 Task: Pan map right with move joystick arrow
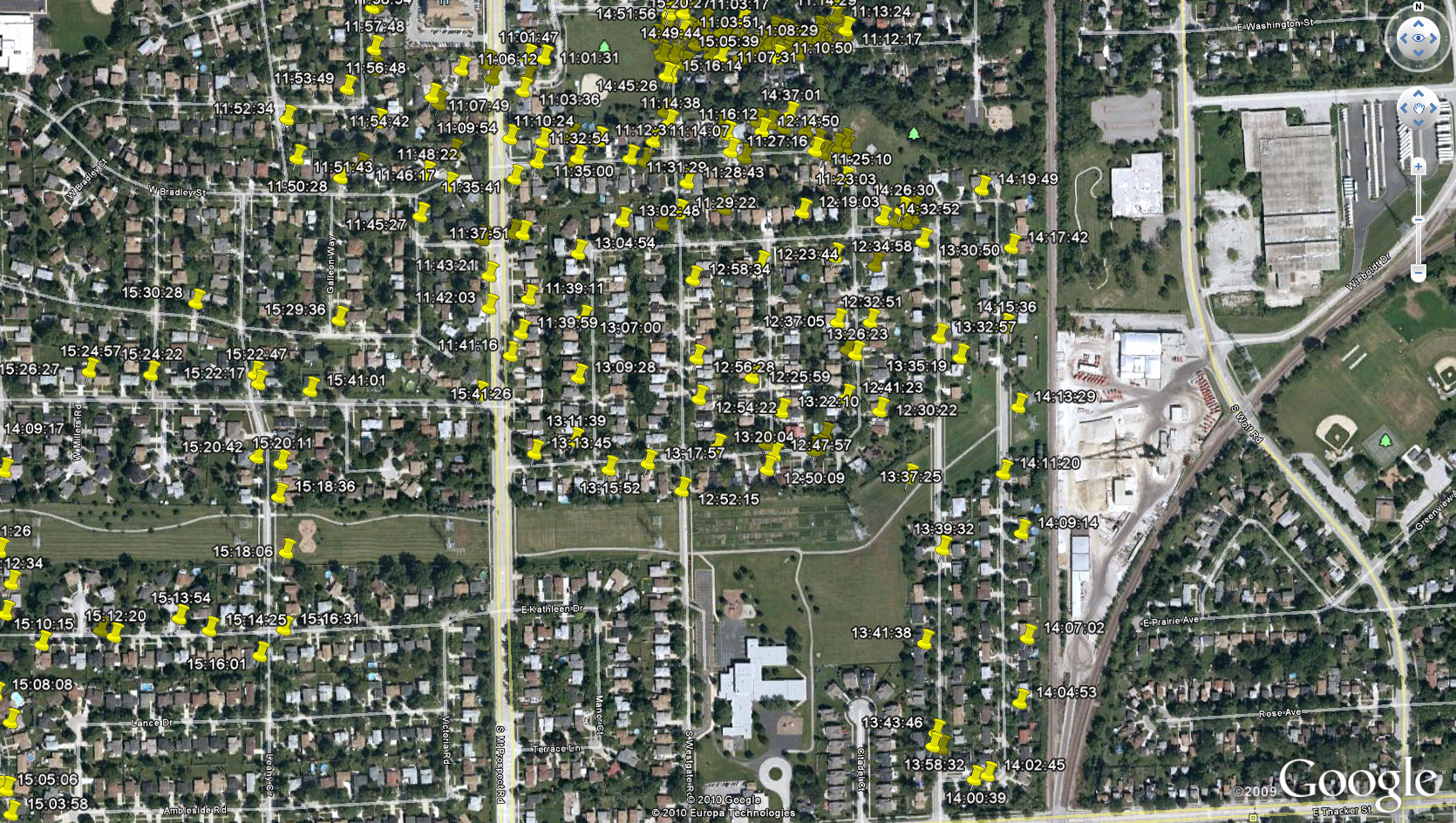pos(1434,108)
